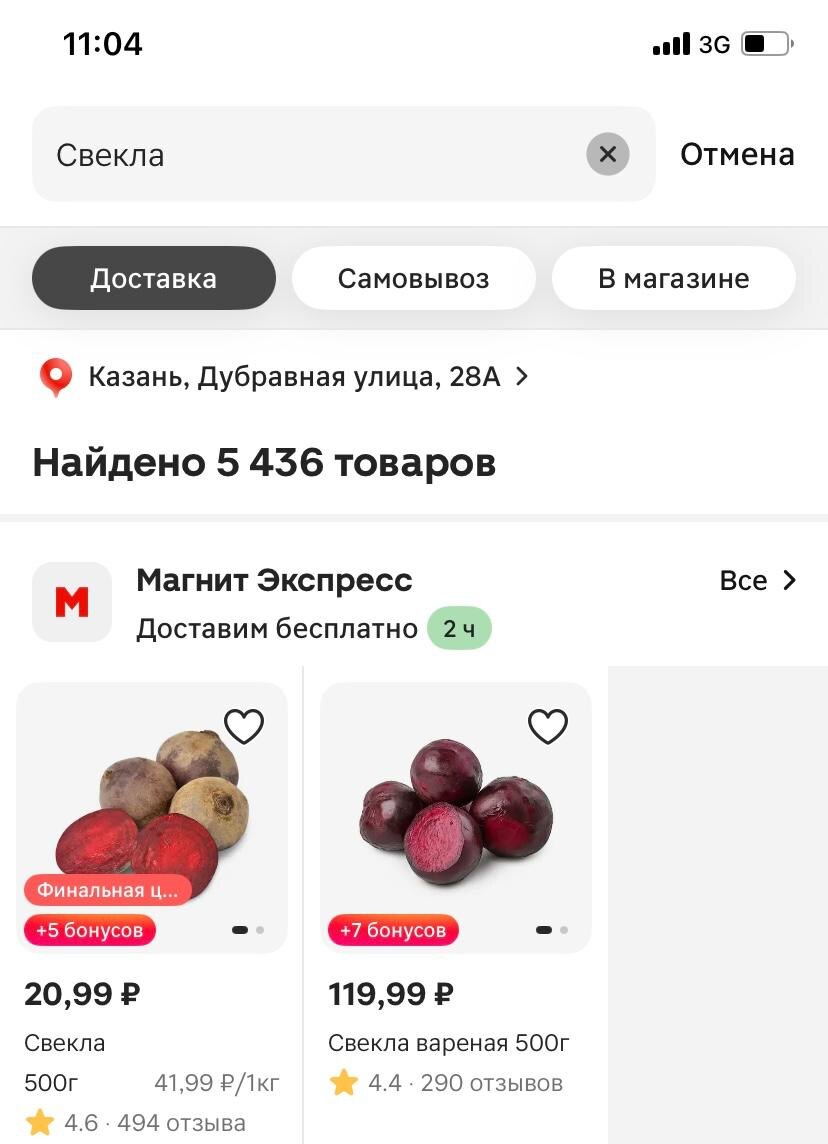The height and width of the screenshot is (1144, 828).
Task: Favorite Свекла вареная using the heart icon
Action: click(546, 726)
